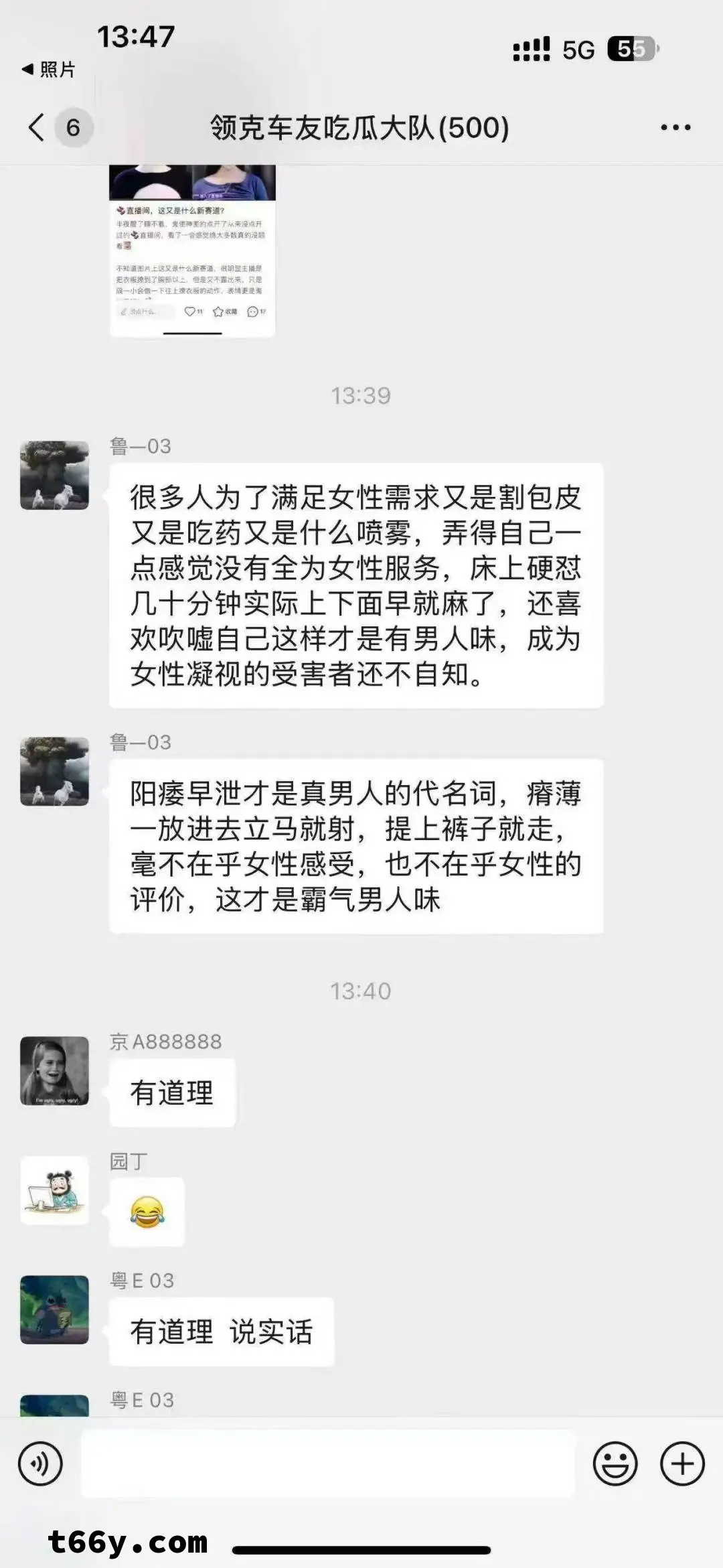The image size is (723, 1568).
Task: Return to 照片 app via status bar
Action: [x=48, y=69]
